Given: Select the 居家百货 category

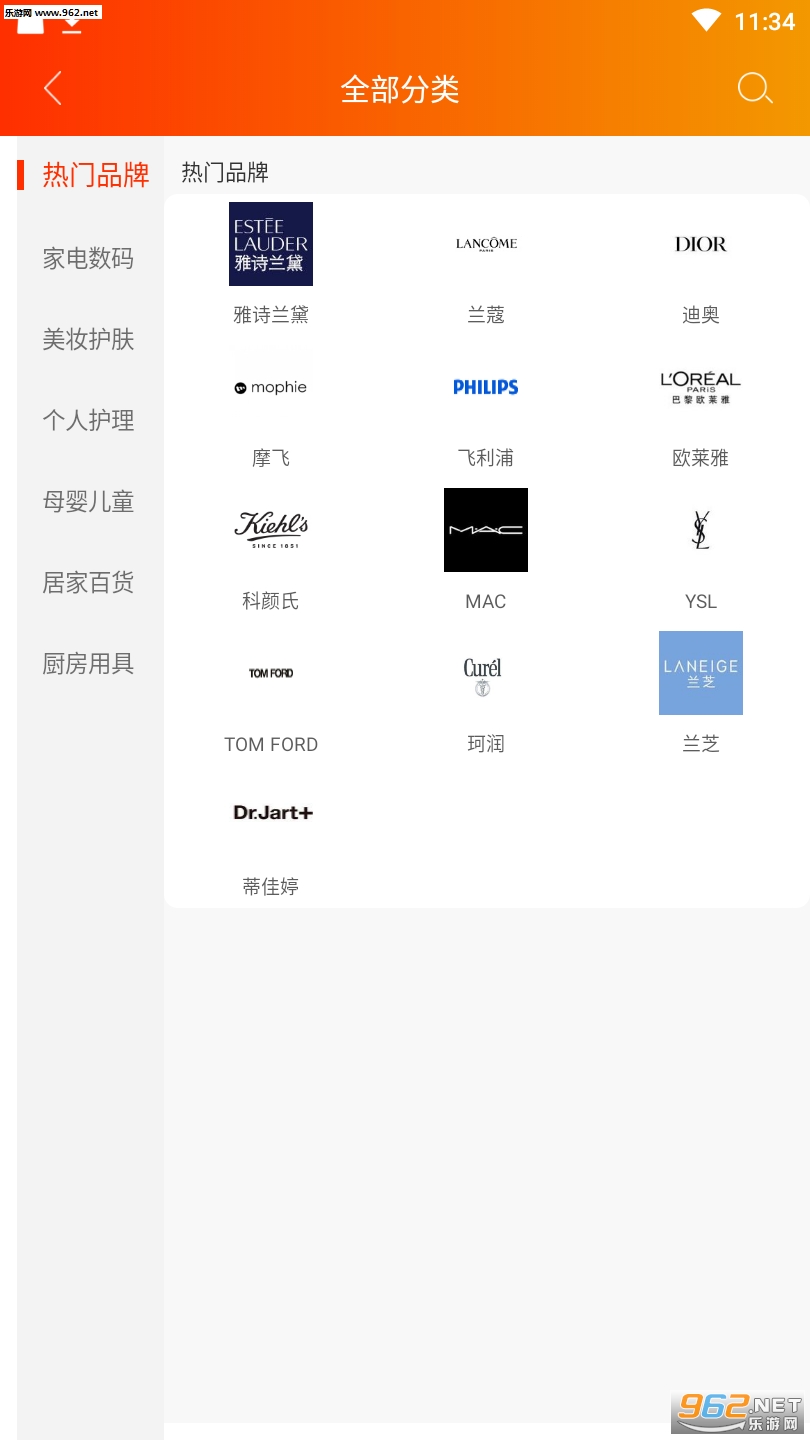Looking at the screenshot, I should tap(88, 582).
